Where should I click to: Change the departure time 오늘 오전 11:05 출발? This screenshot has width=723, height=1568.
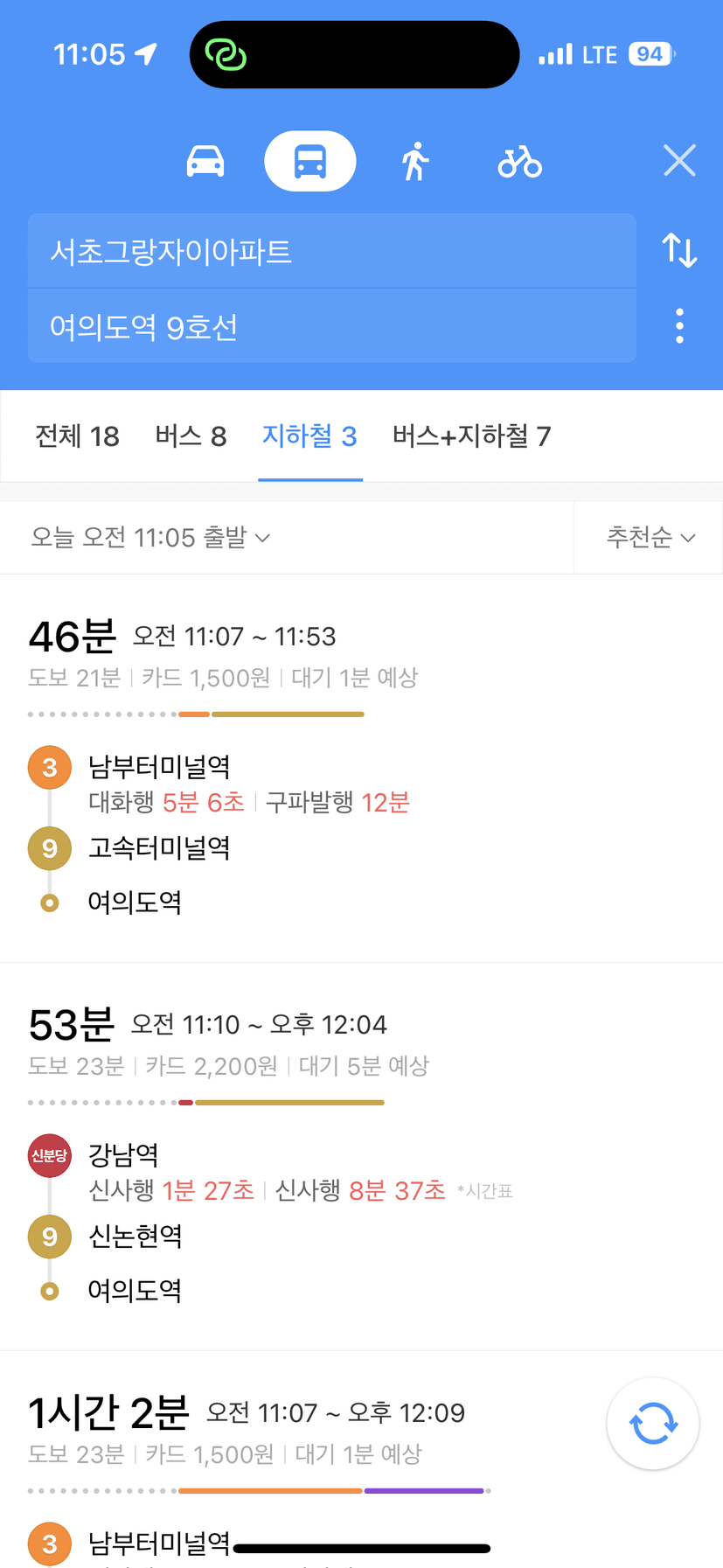[150, 537]
